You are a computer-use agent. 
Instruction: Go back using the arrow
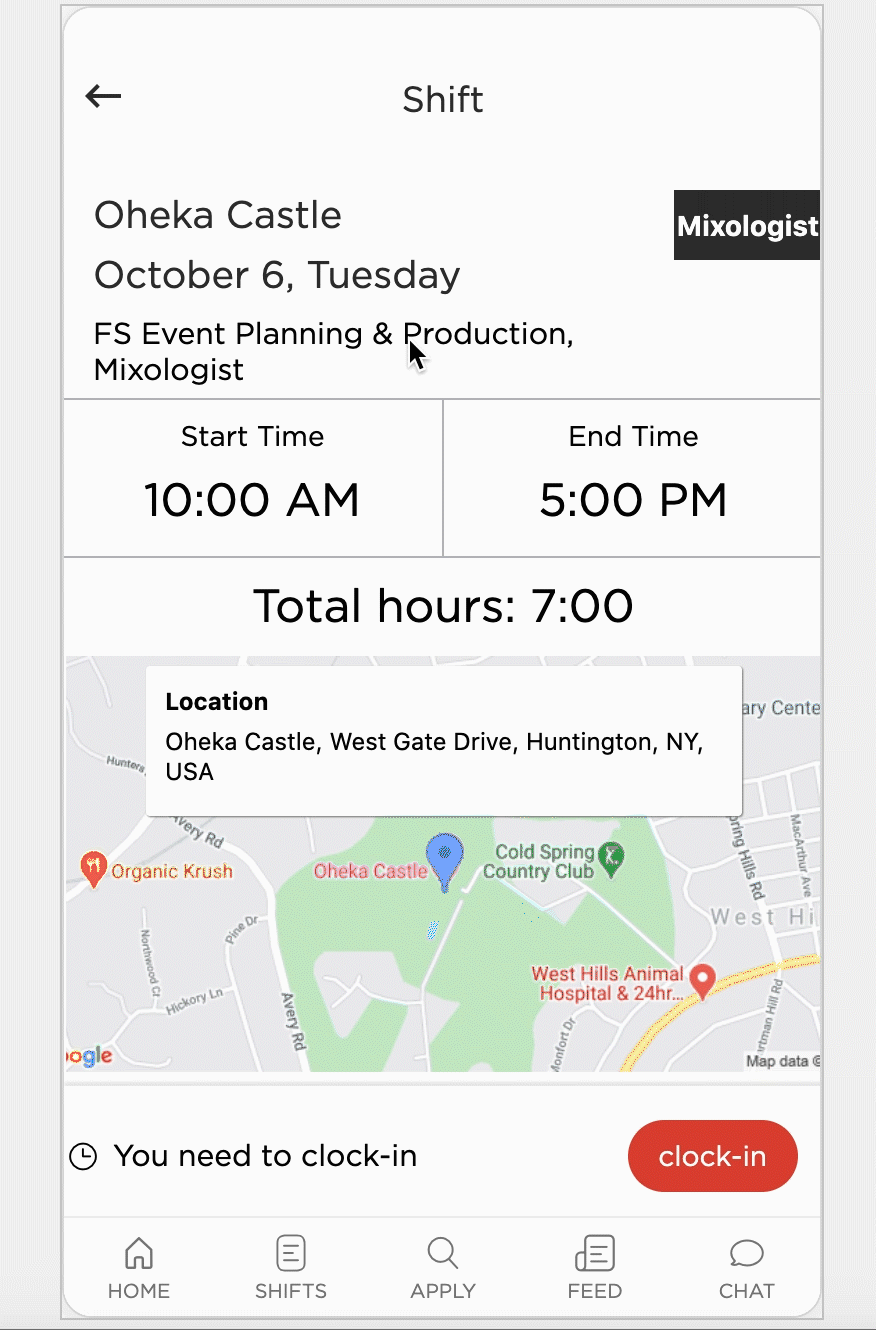tap(103, 97)
